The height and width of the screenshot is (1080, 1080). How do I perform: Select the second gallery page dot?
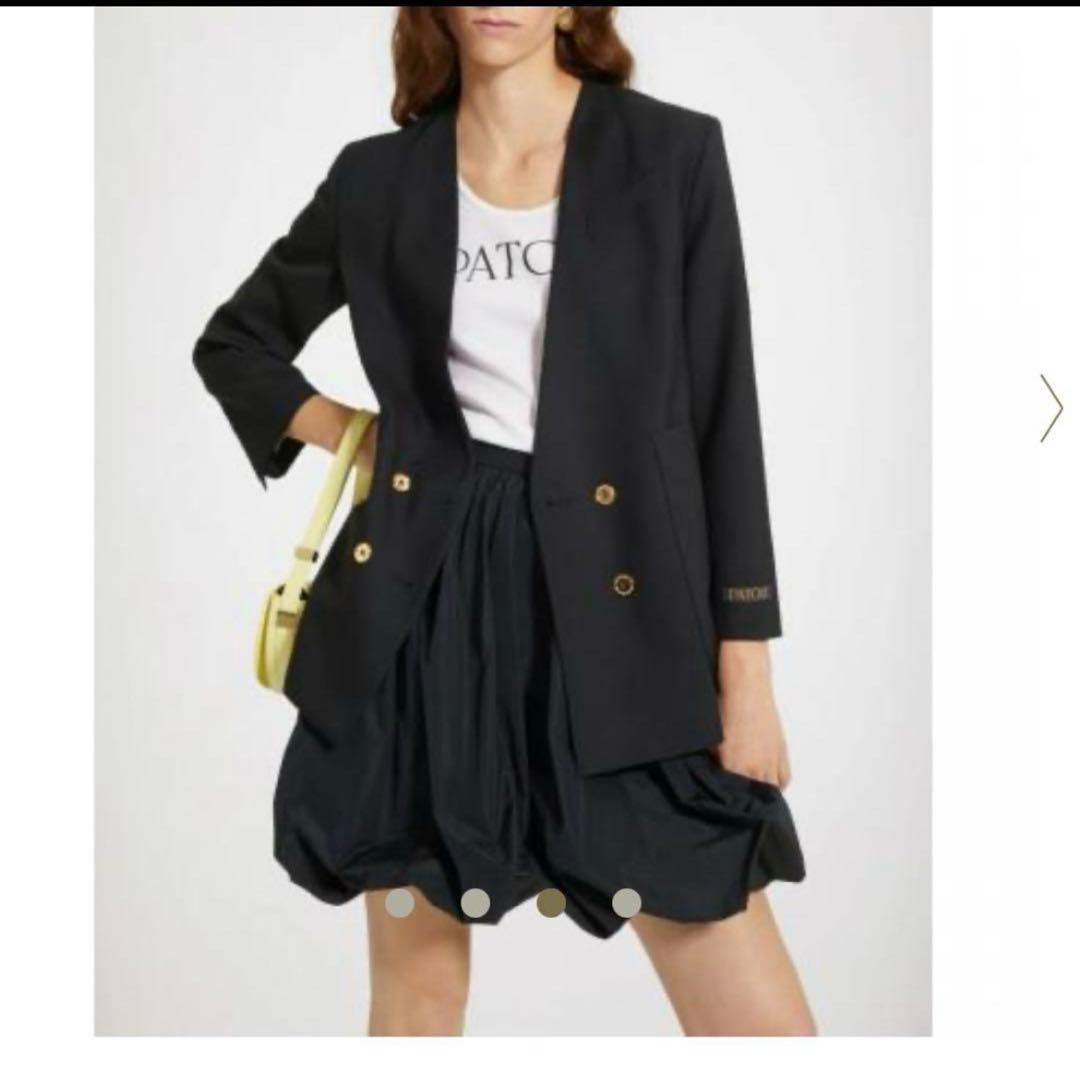pyautogui.click(x=475, y=903)
